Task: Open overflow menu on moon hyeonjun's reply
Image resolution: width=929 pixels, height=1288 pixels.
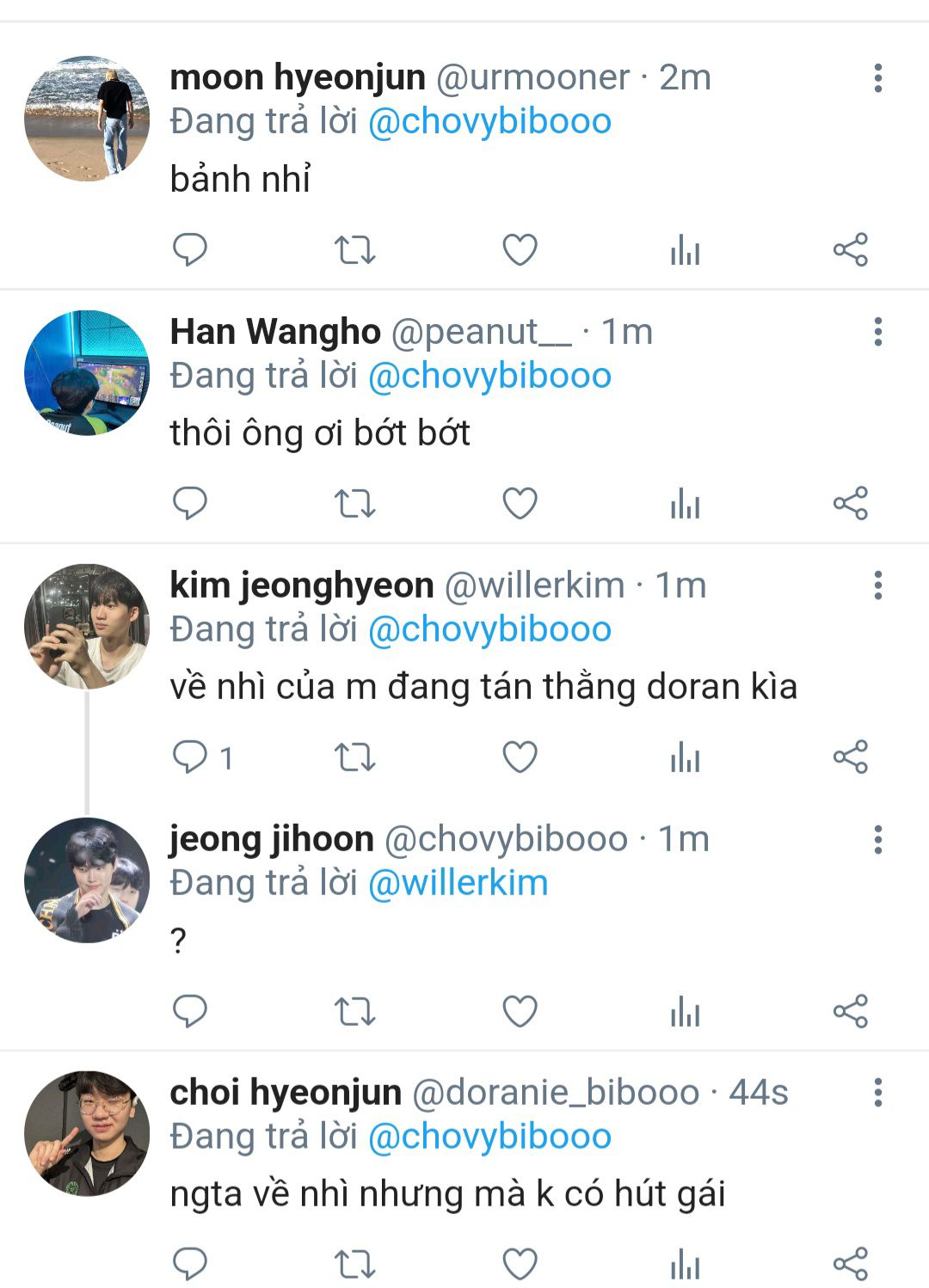Action: tap(877, 78)
